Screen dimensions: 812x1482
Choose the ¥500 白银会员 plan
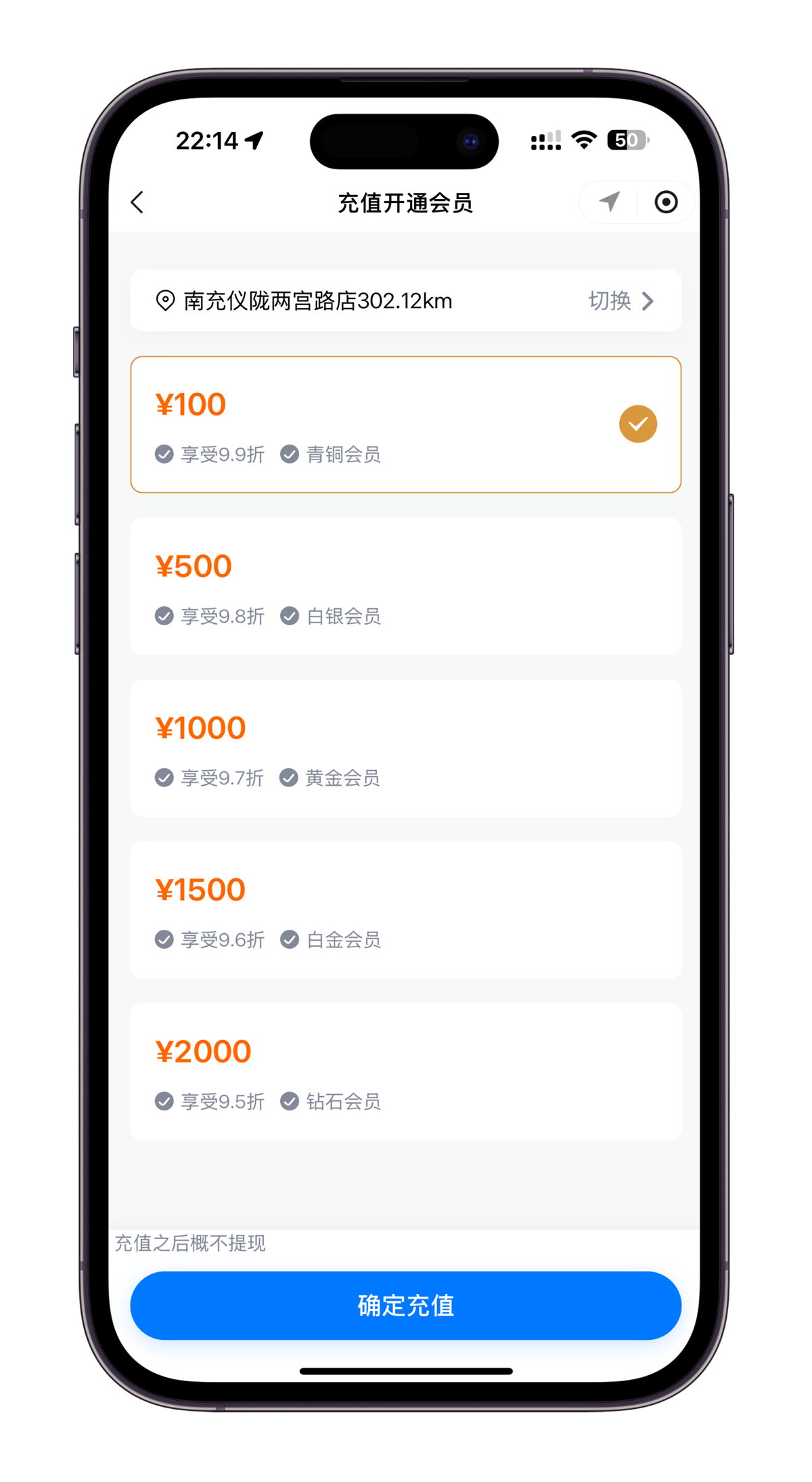pyautogui.click(x=405, y=586)
